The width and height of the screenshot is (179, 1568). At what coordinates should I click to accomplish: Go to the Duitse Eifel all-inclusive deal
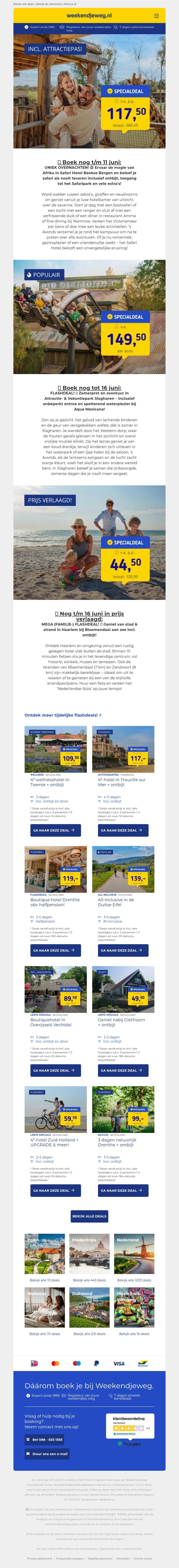point(123,950)
